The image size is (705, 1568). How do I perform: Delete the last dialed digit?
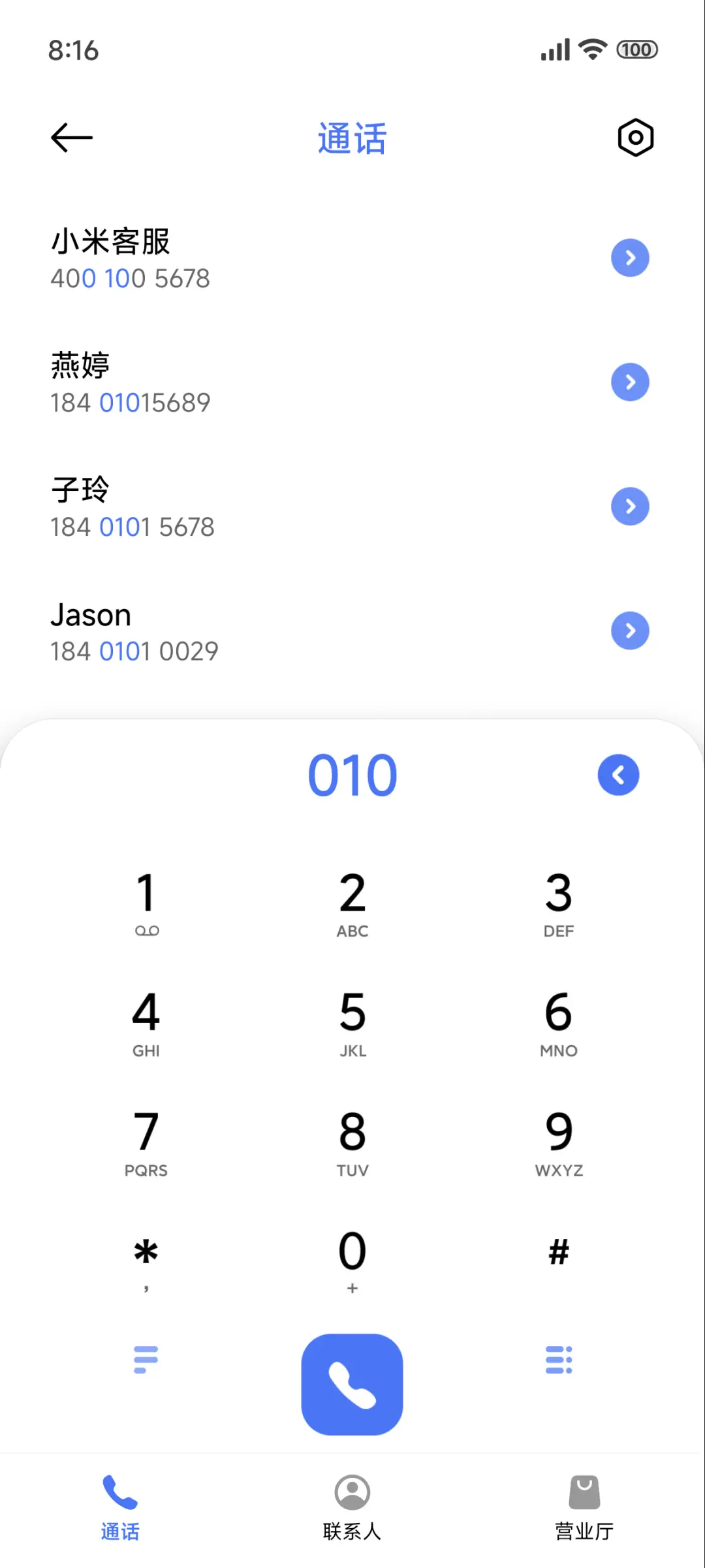point(618,775)
